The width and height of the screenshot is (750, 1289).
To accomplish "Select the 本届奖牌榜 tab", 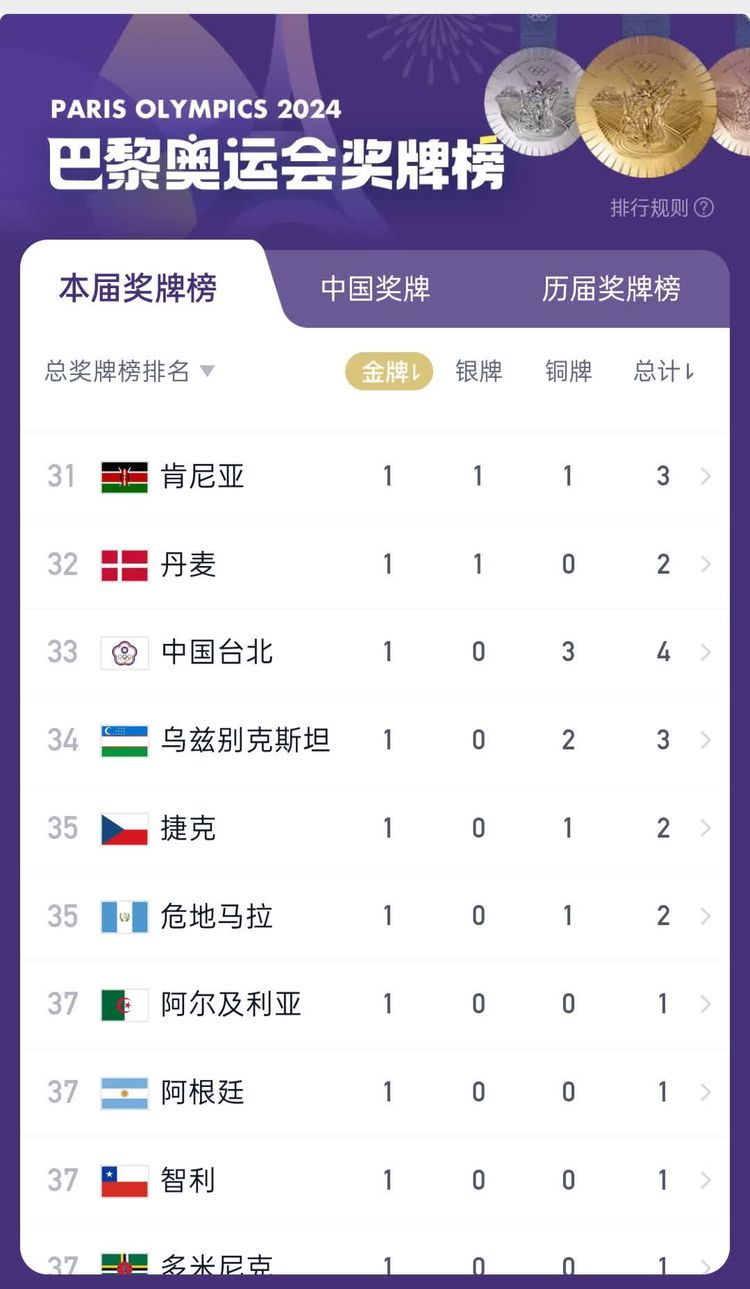I will click(138, 289).
